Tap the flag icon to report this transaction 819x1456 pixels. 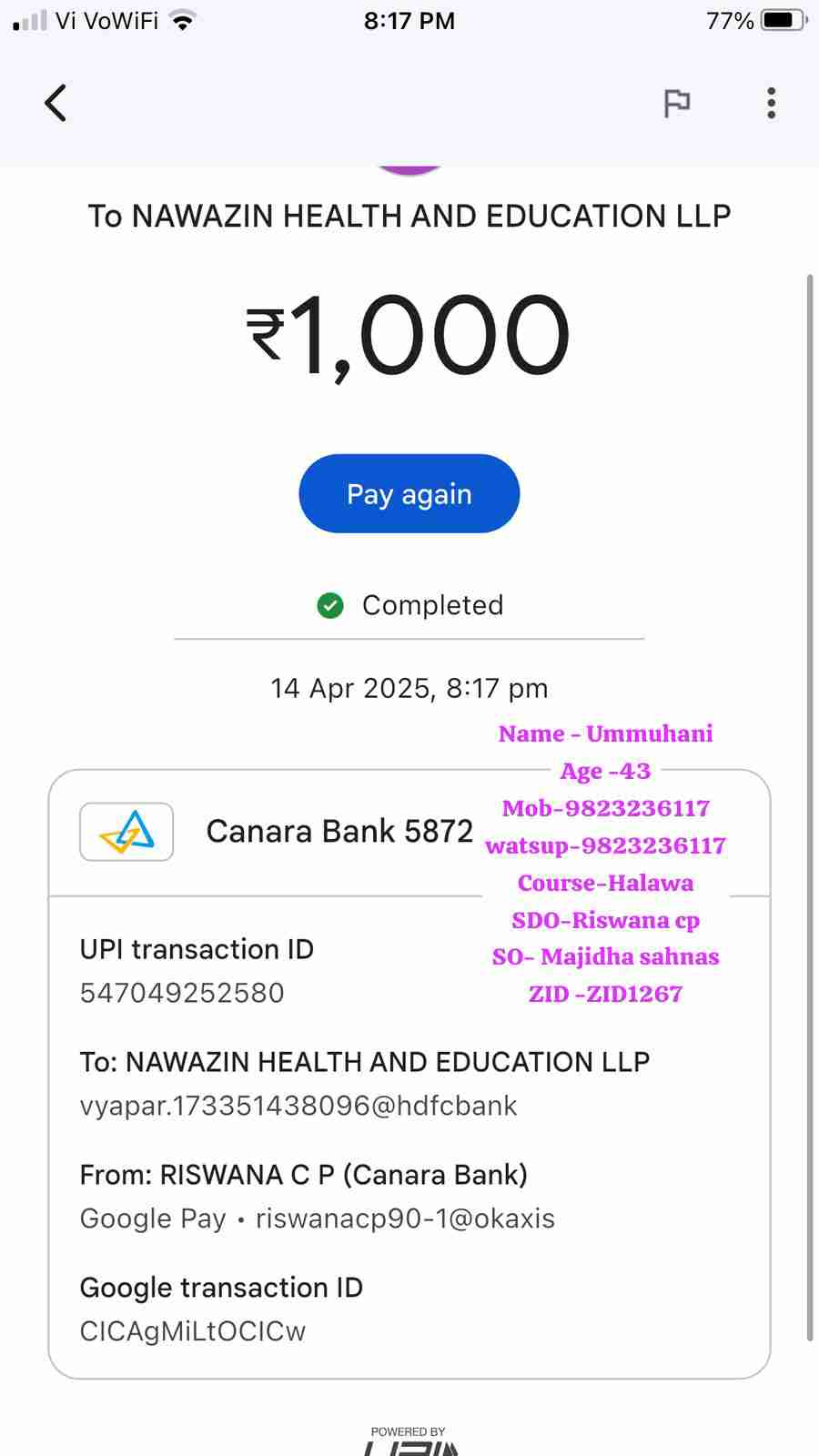click(x=676, y=104)
